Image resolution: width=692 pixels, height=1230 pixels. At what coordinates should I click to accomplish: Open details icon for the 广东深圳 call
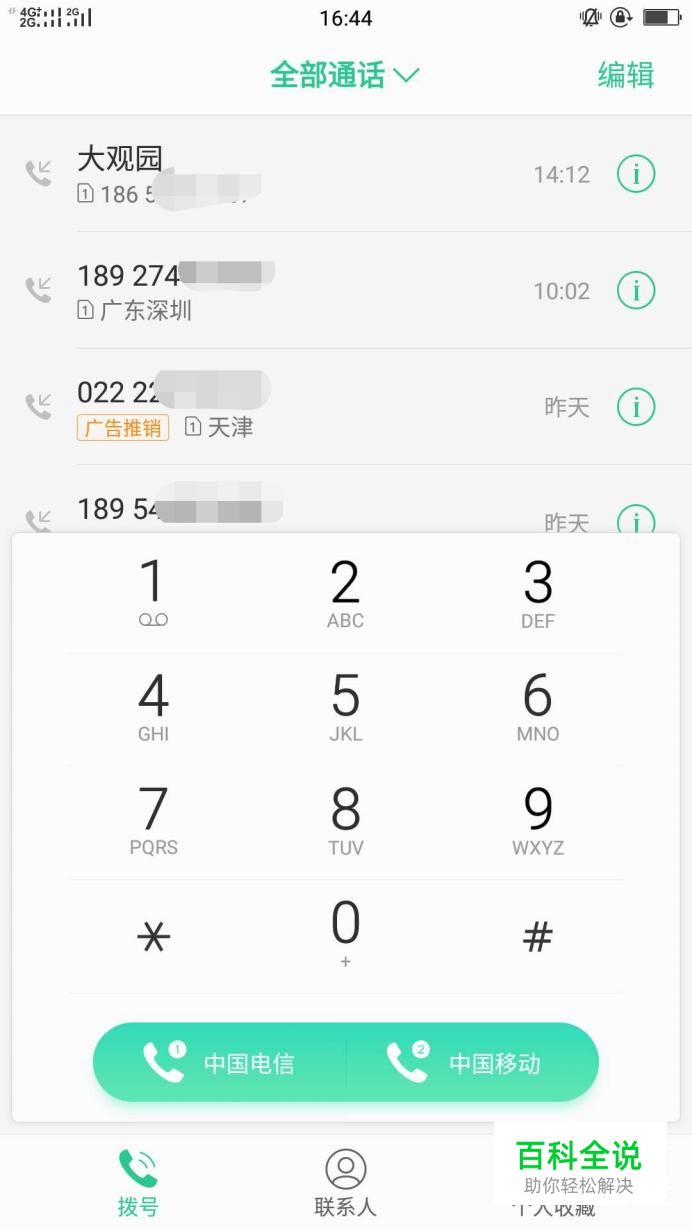point(636,291)
